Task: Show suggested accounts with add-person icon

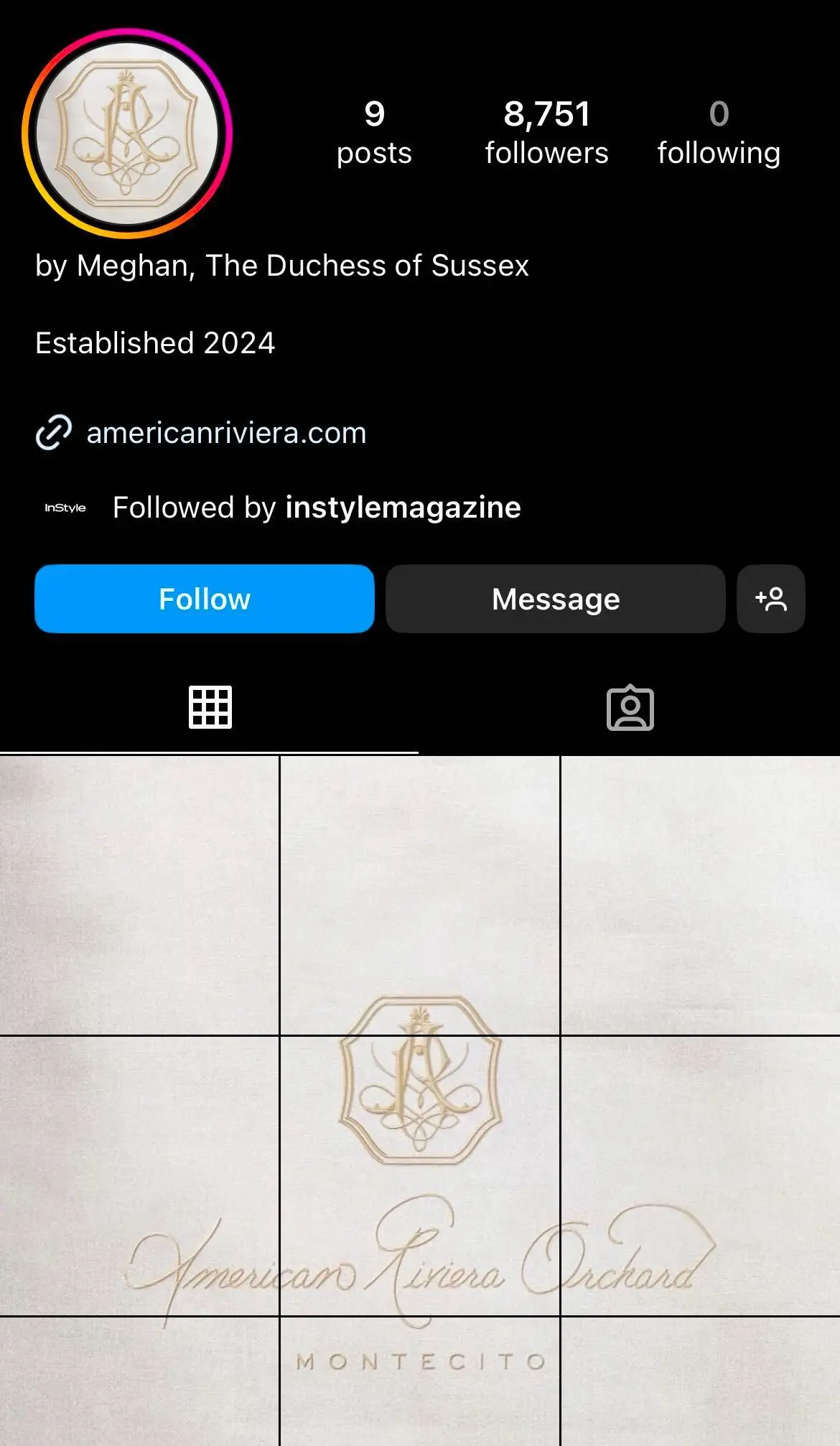Action: (771, 599)
